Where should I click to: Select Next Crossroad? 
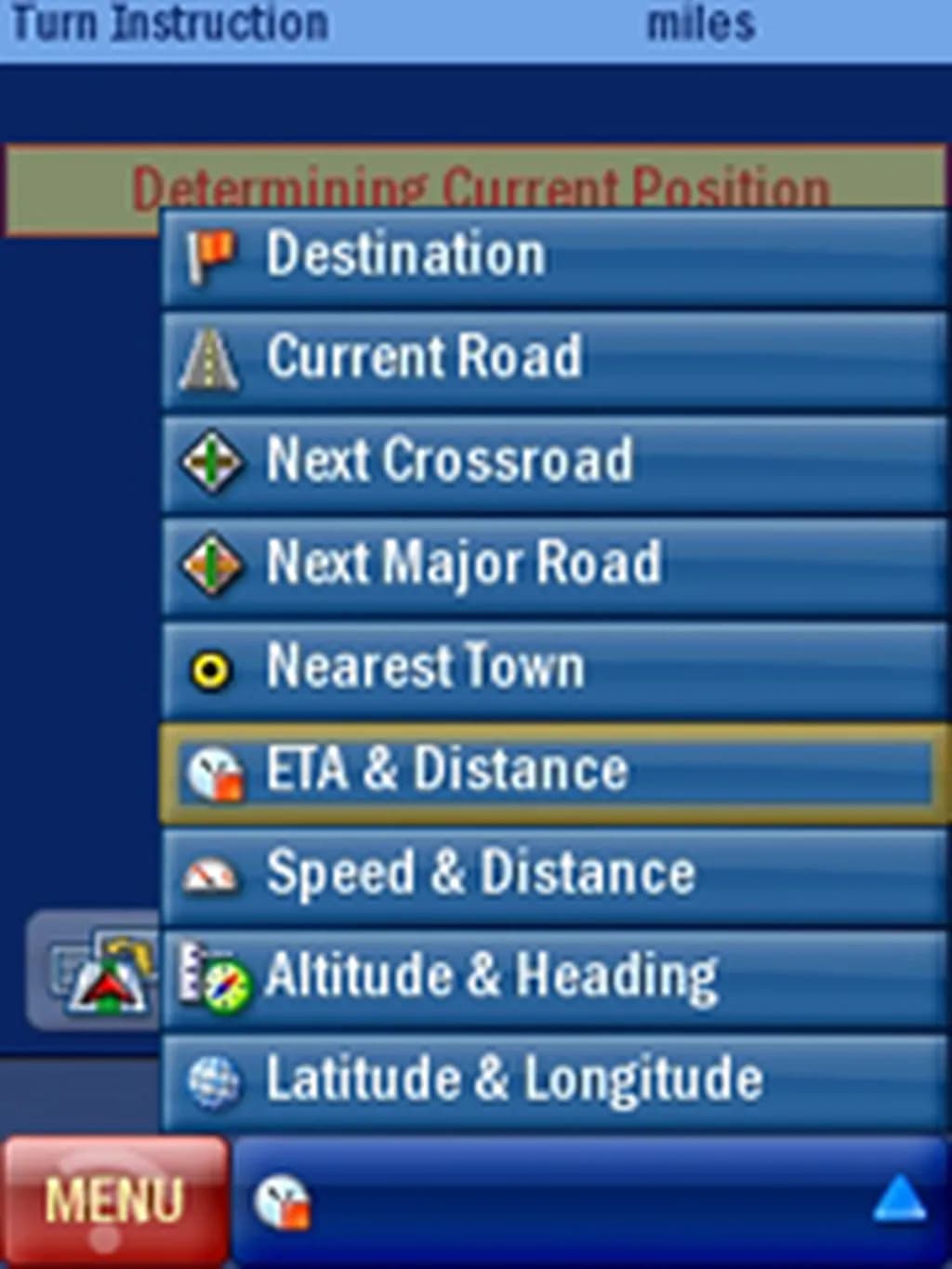tap(553, 462)
